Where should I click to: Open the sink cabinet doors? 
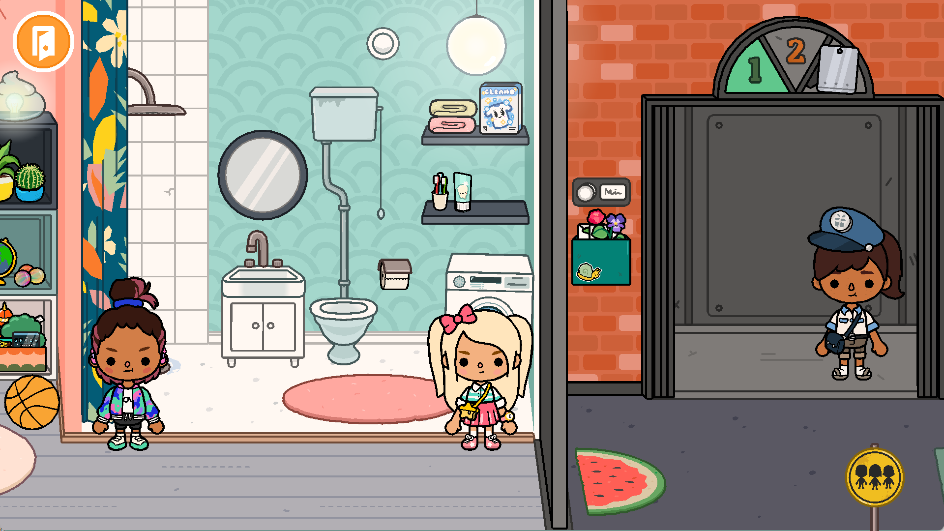263,325
